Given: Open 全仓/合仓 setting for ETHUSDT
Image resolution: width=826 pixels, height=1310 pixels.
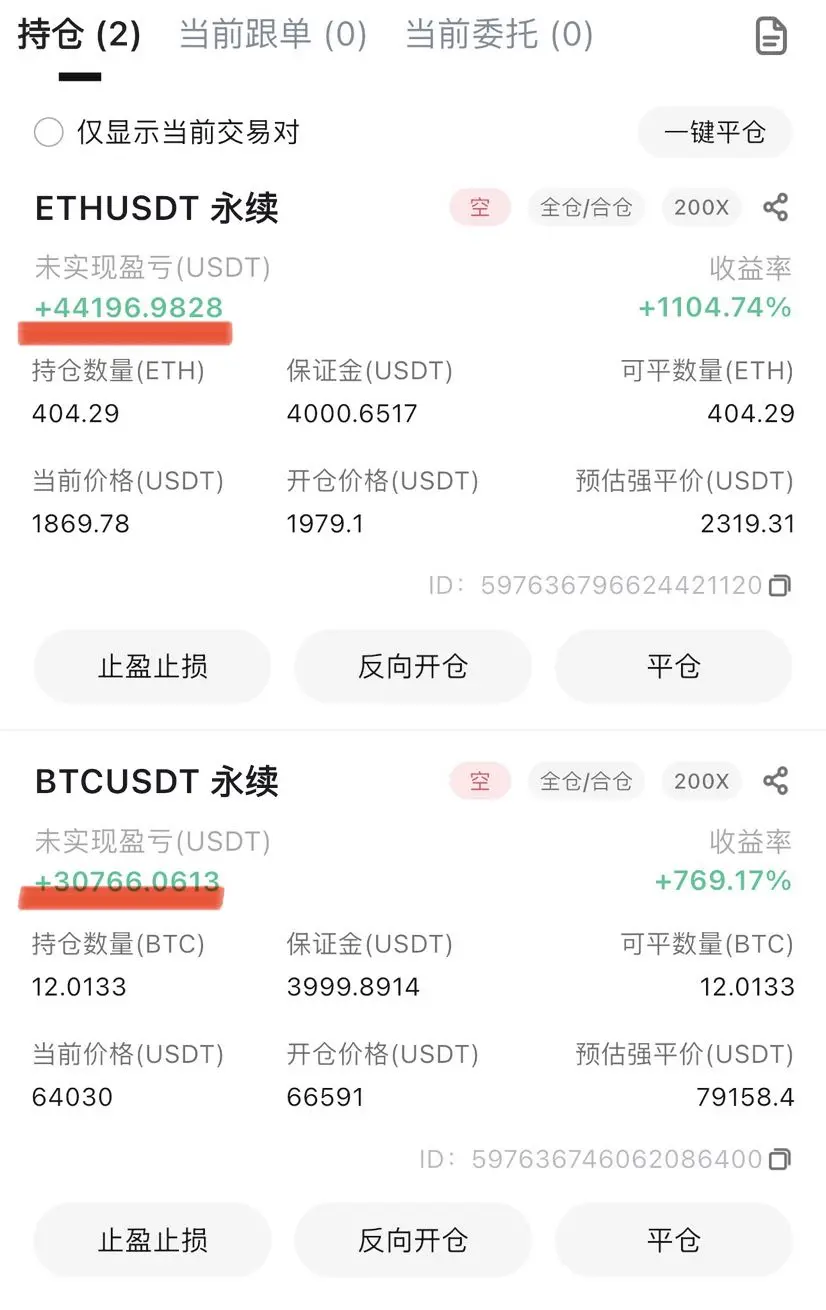Looking at the screenshot, I should [x=586, y=208].
